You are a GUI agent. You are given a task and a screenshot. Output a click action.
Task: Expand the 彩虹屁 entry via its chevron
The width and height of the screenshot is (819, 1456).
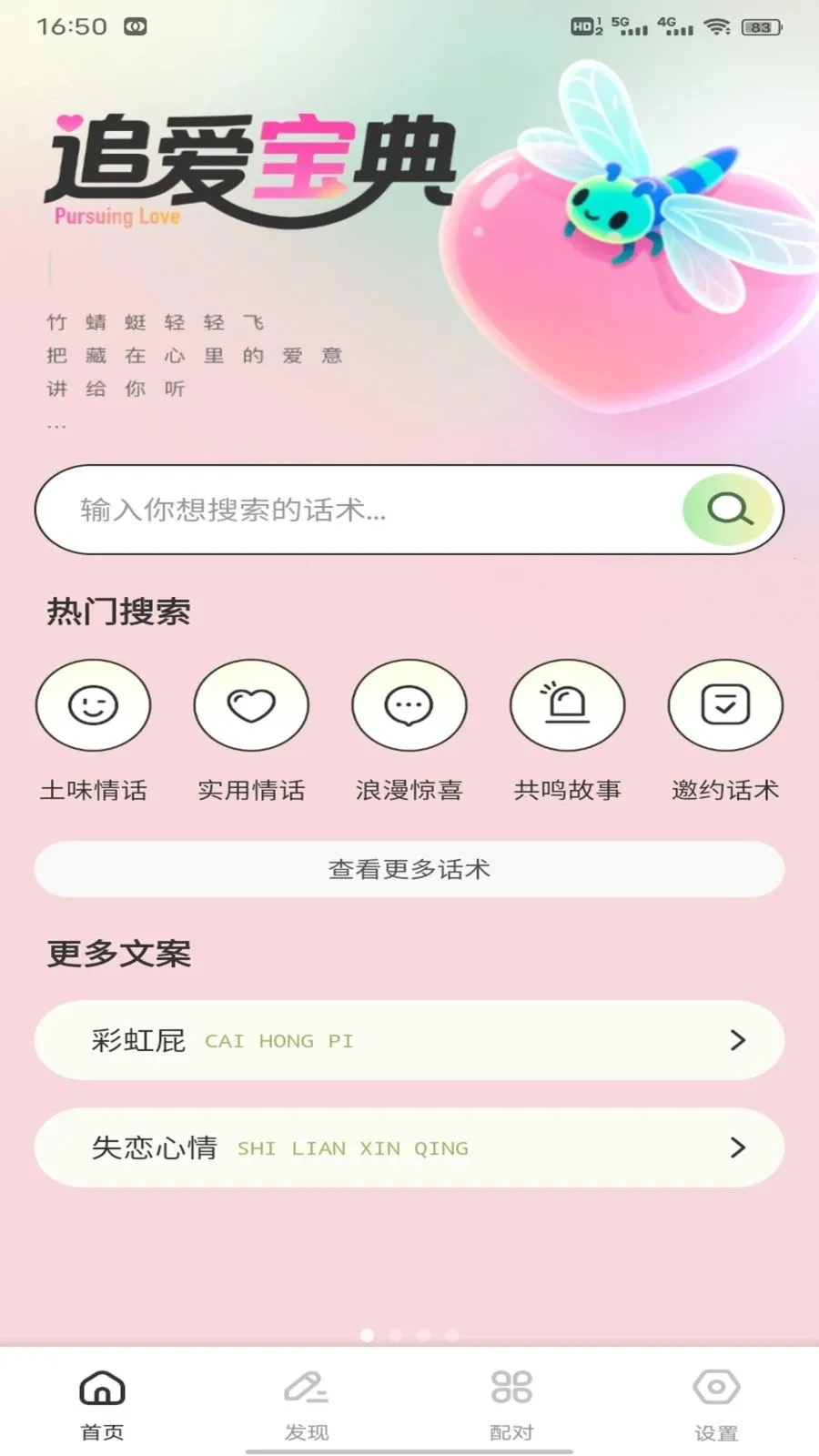(738, 1040)
